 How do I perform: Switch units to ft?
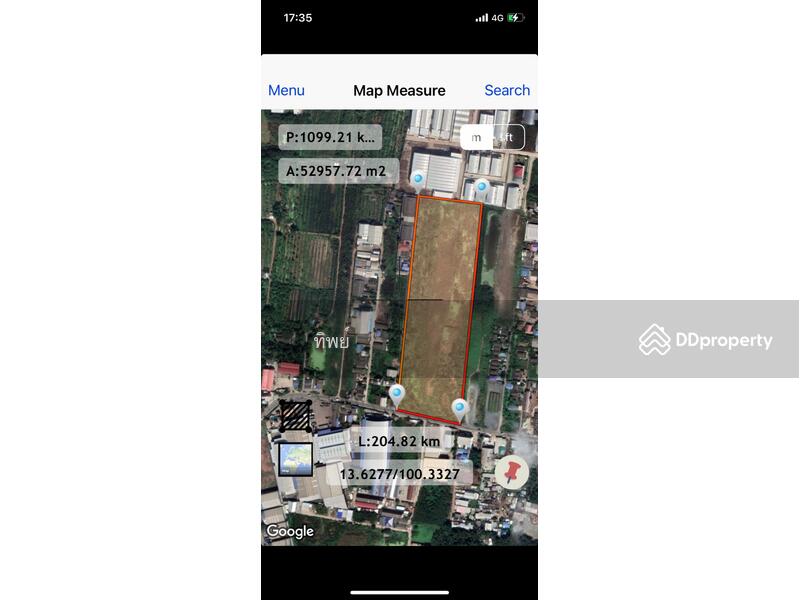point(508,137)
